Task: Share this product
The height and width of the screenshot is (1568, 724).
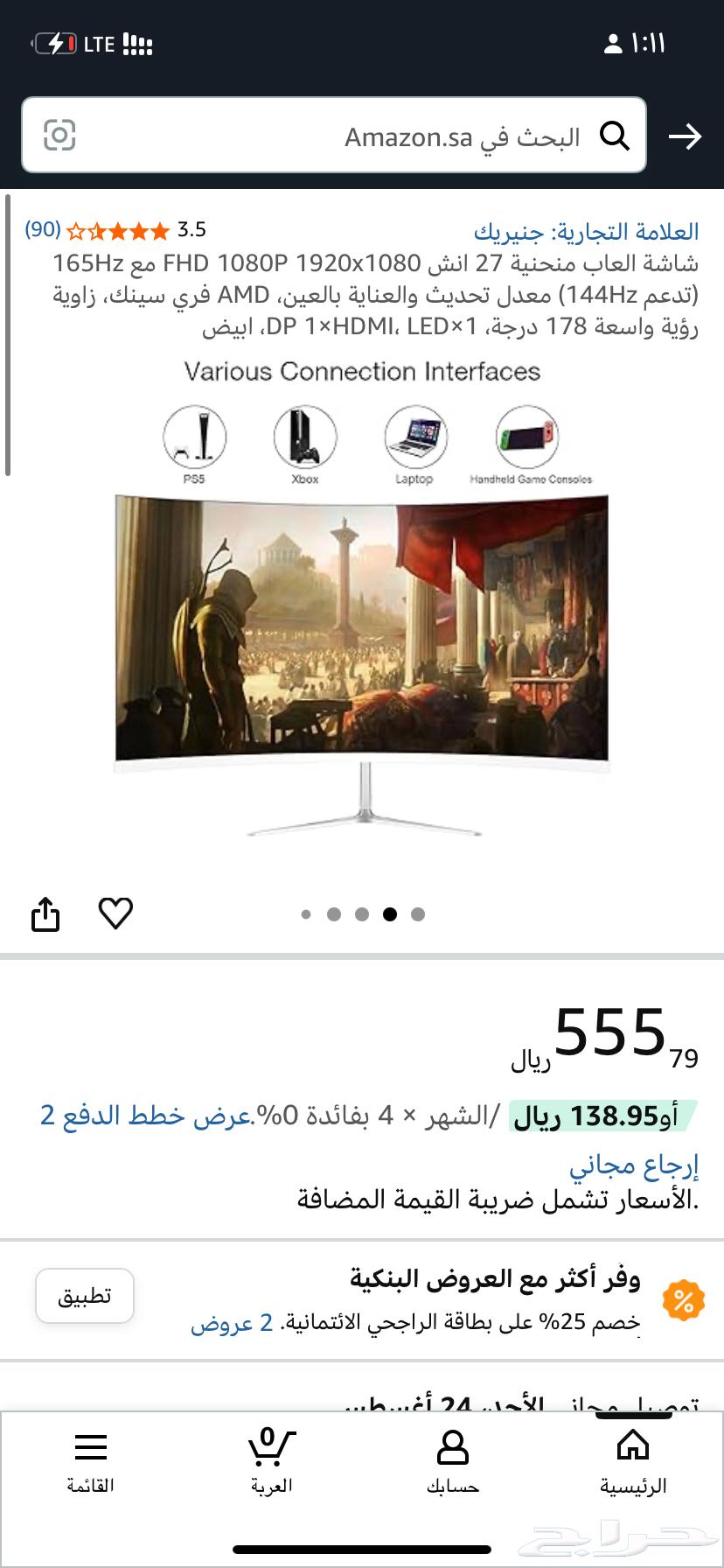Action: [x=45, y=914]
